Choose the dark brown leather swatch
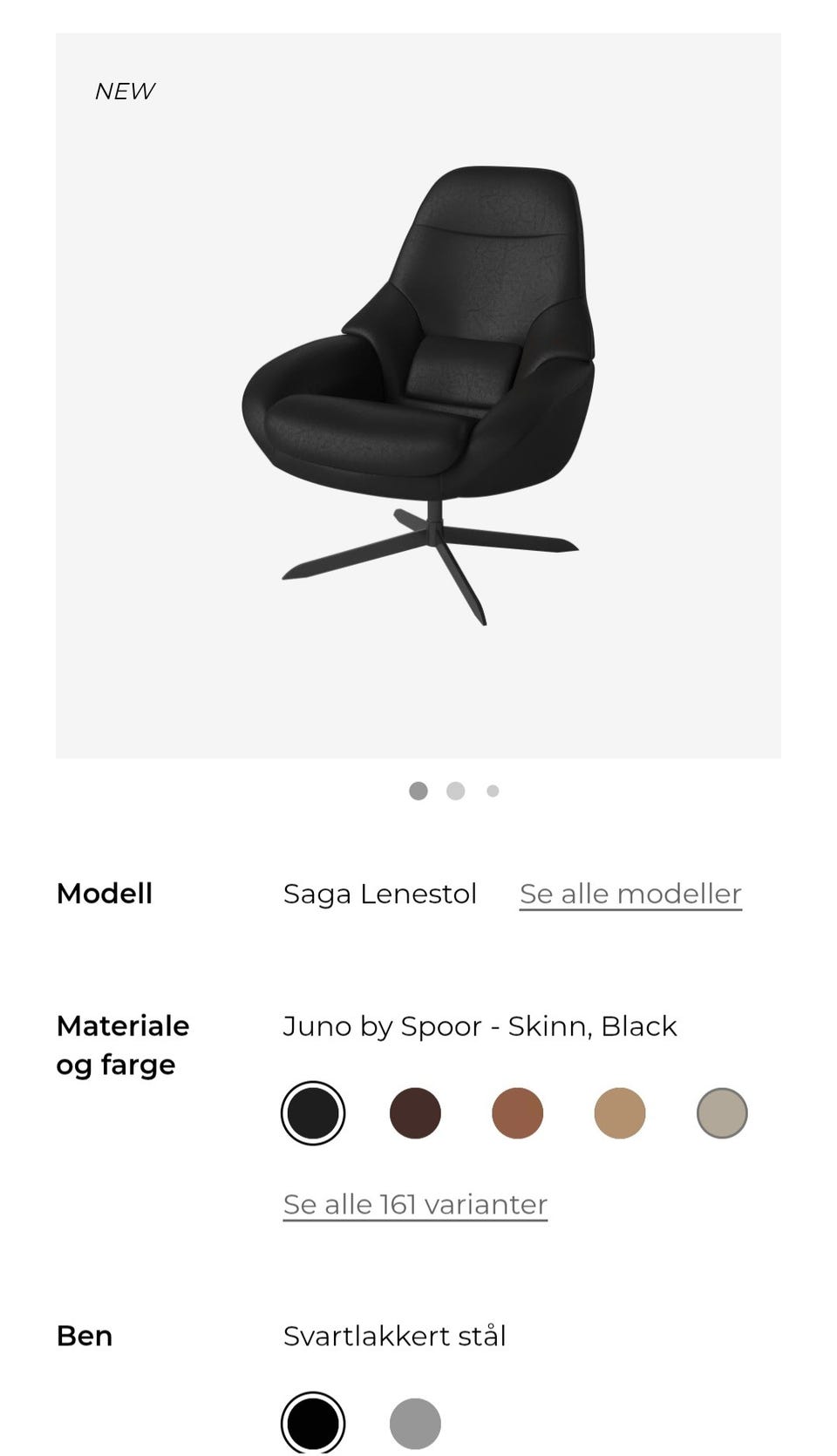Image resolution: width=837 pixels, height=1456 pixels. coord(415,1113)
